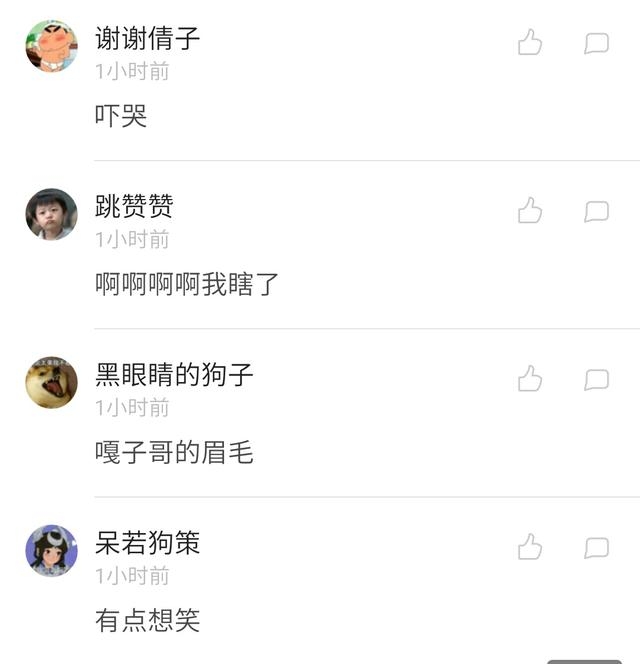Like the comment by 黑眼睛的狗子

tap(530, 378)
